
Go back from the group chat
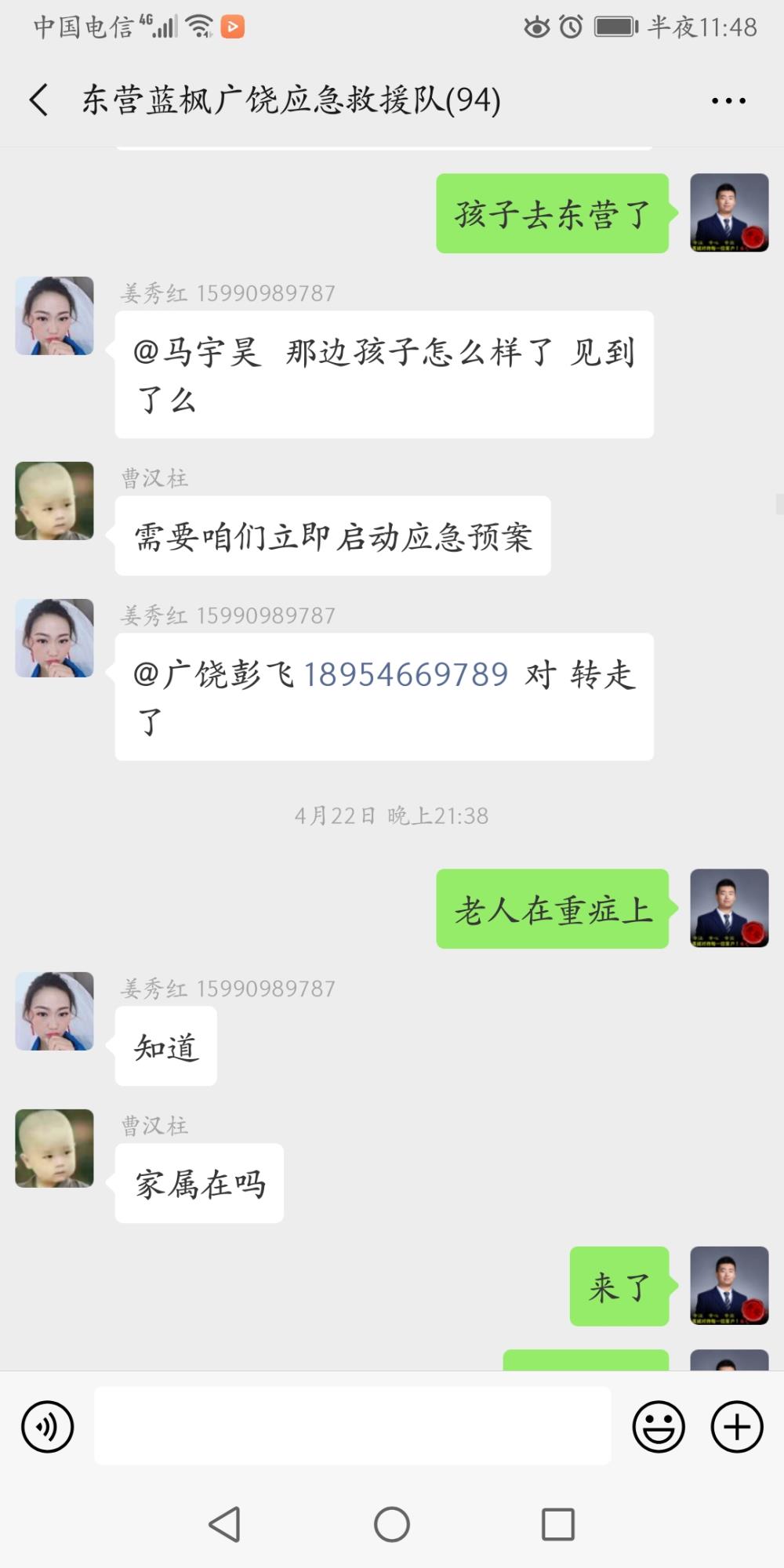pyautogui.click(x=39, y=100)
